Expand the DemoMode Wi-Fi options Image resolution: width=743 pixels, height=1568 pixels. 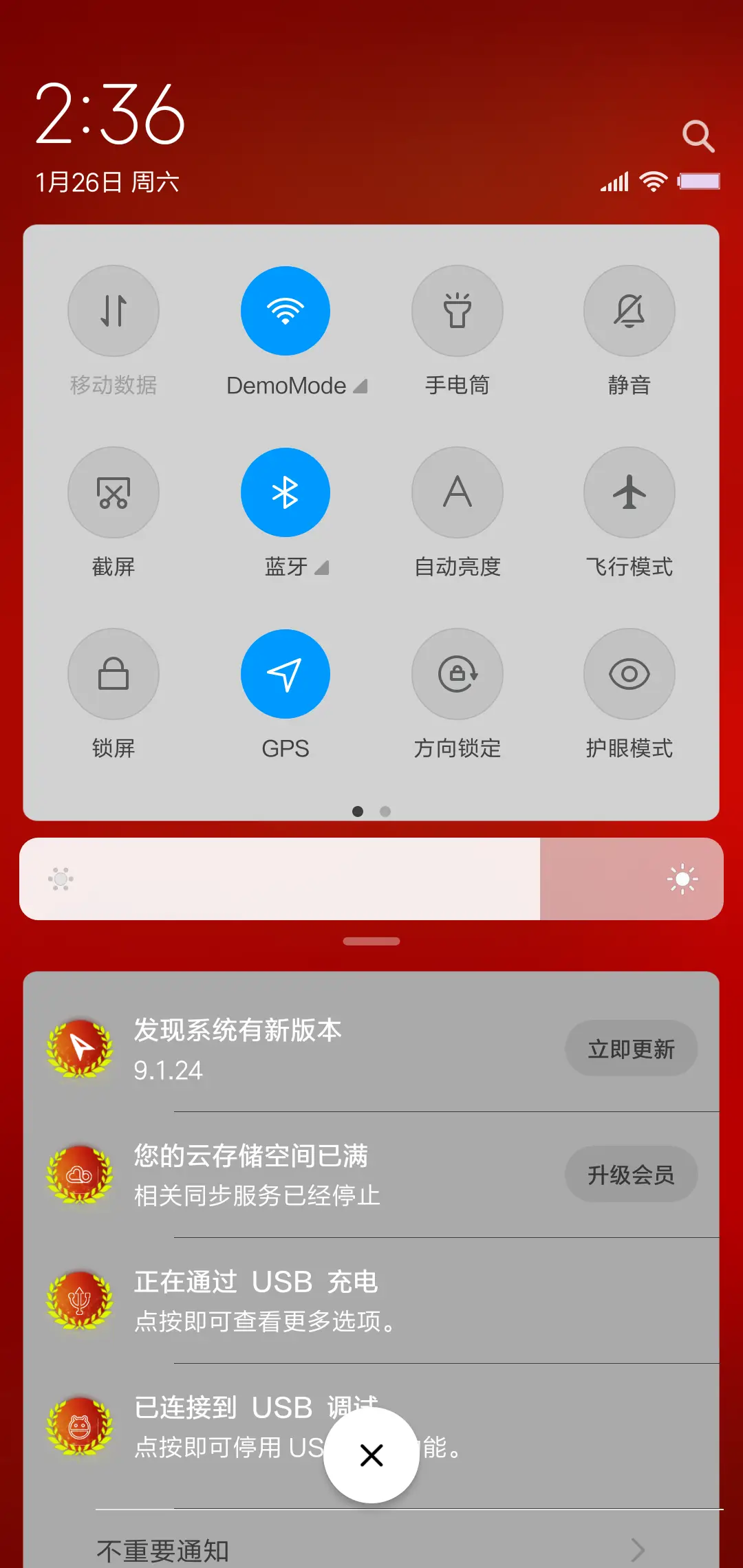pos(360,386)
